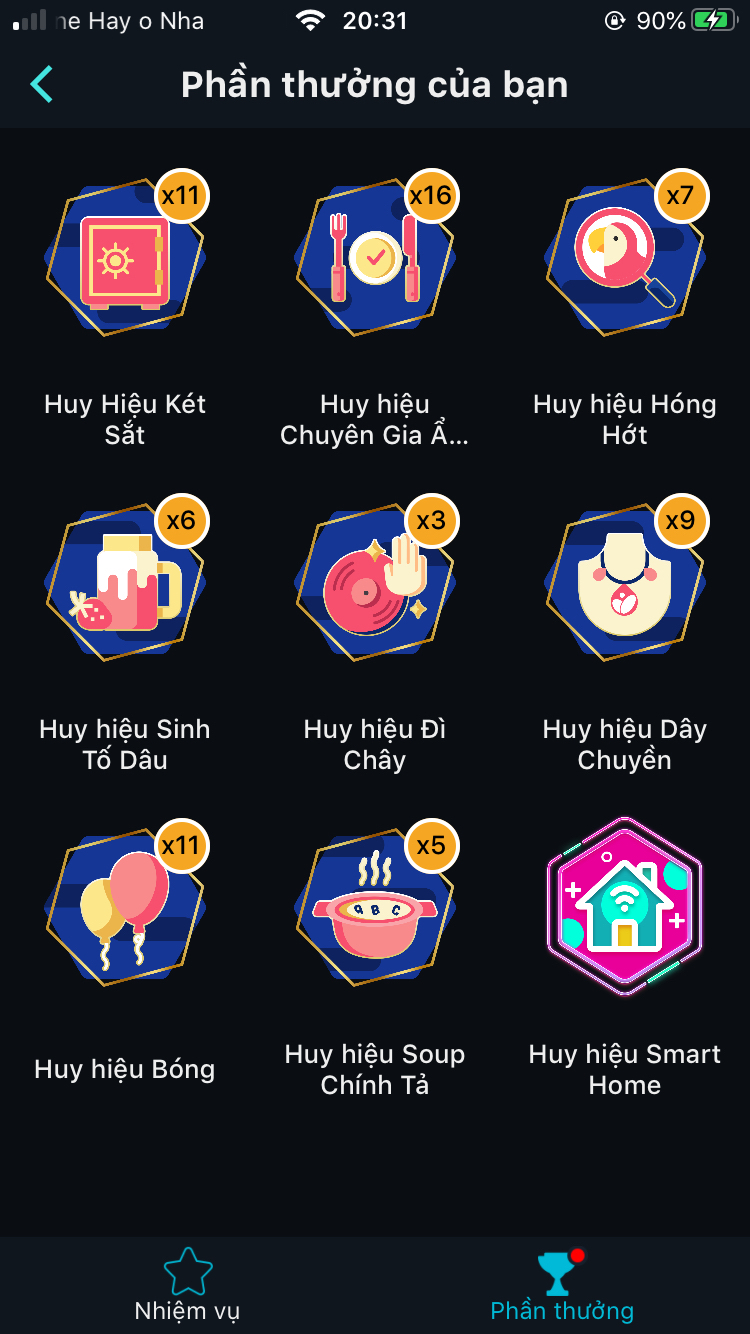Open the Huy hiệu Smart Home badge
Image resolution: width=750 pixels, height=1334 pixels.
click(625, 908)
